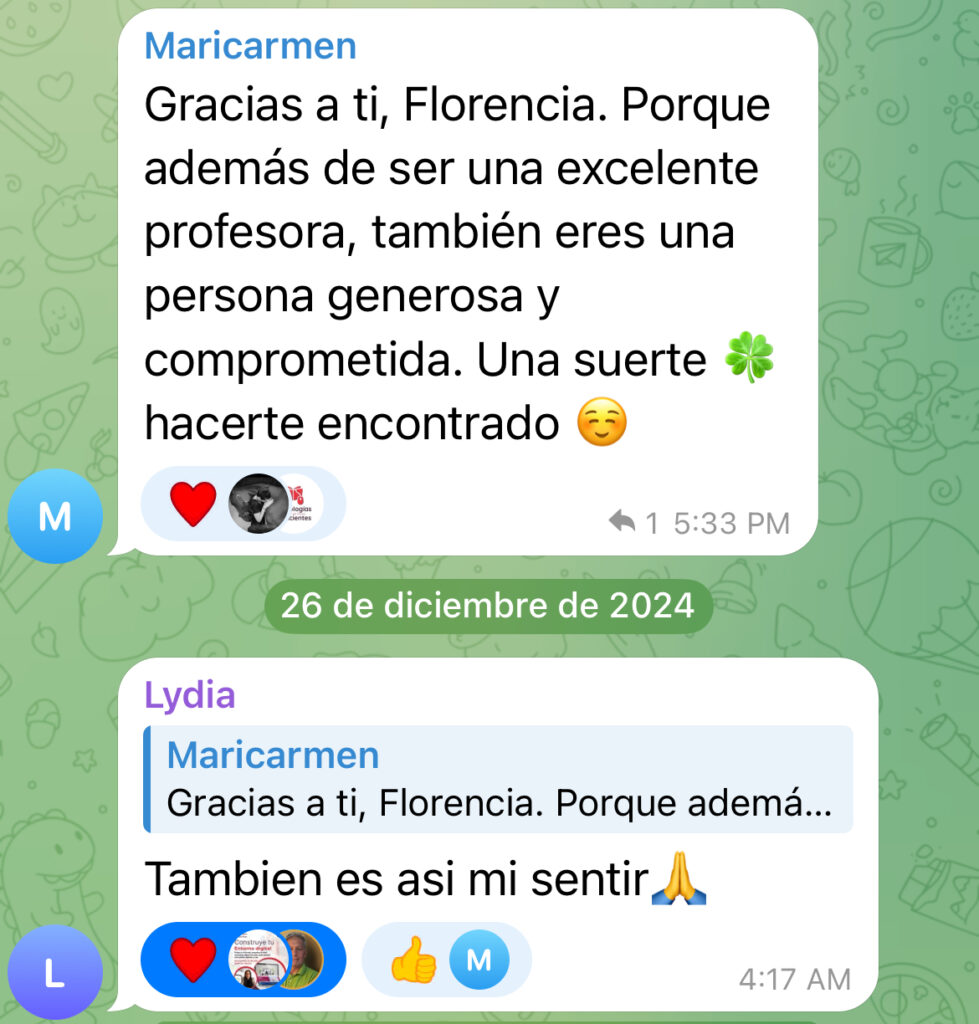
Task: Tap the heart reaction on Lydia's message
Action: (193, 960)
